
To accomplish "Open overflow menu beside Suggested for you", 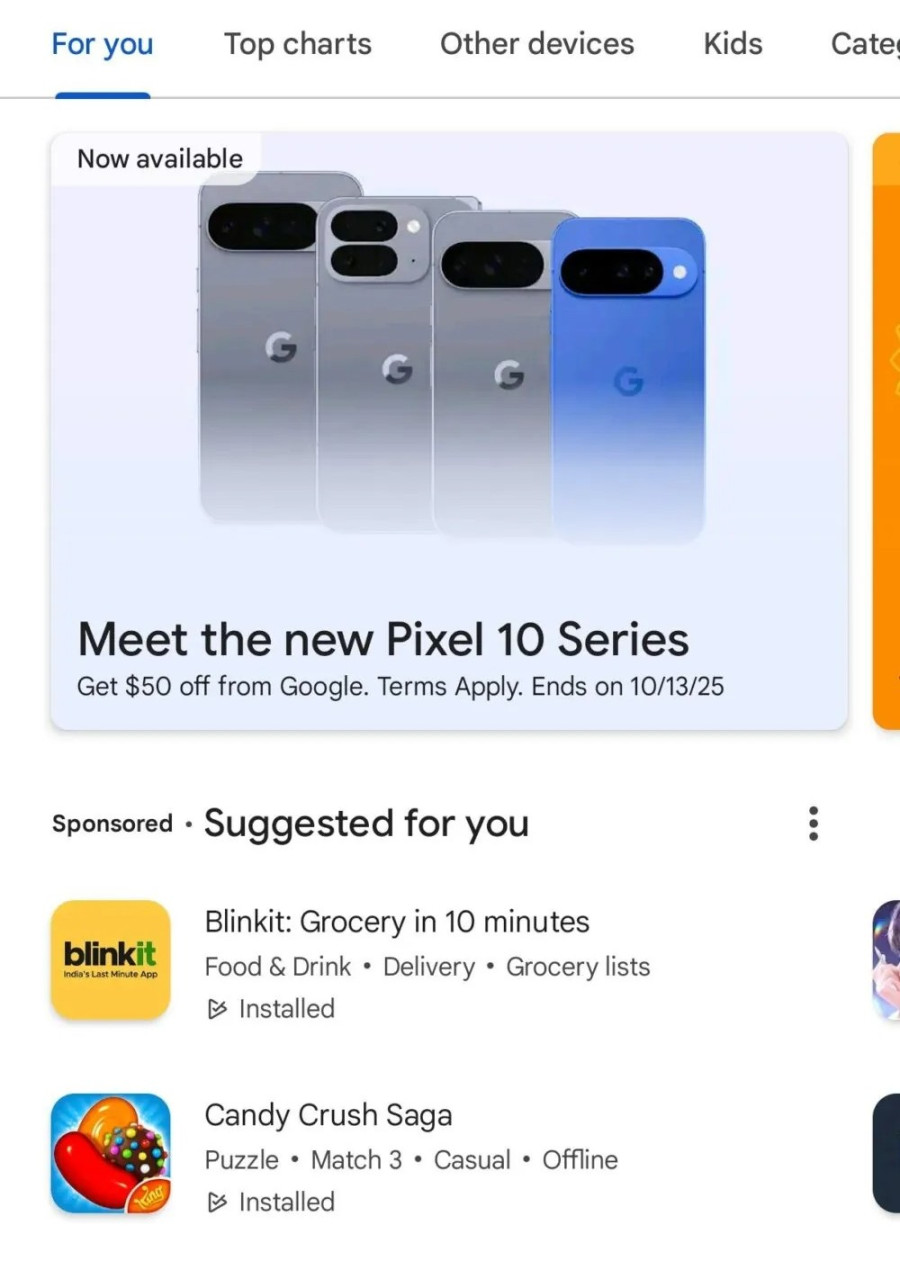I will [x=813, y=823].
